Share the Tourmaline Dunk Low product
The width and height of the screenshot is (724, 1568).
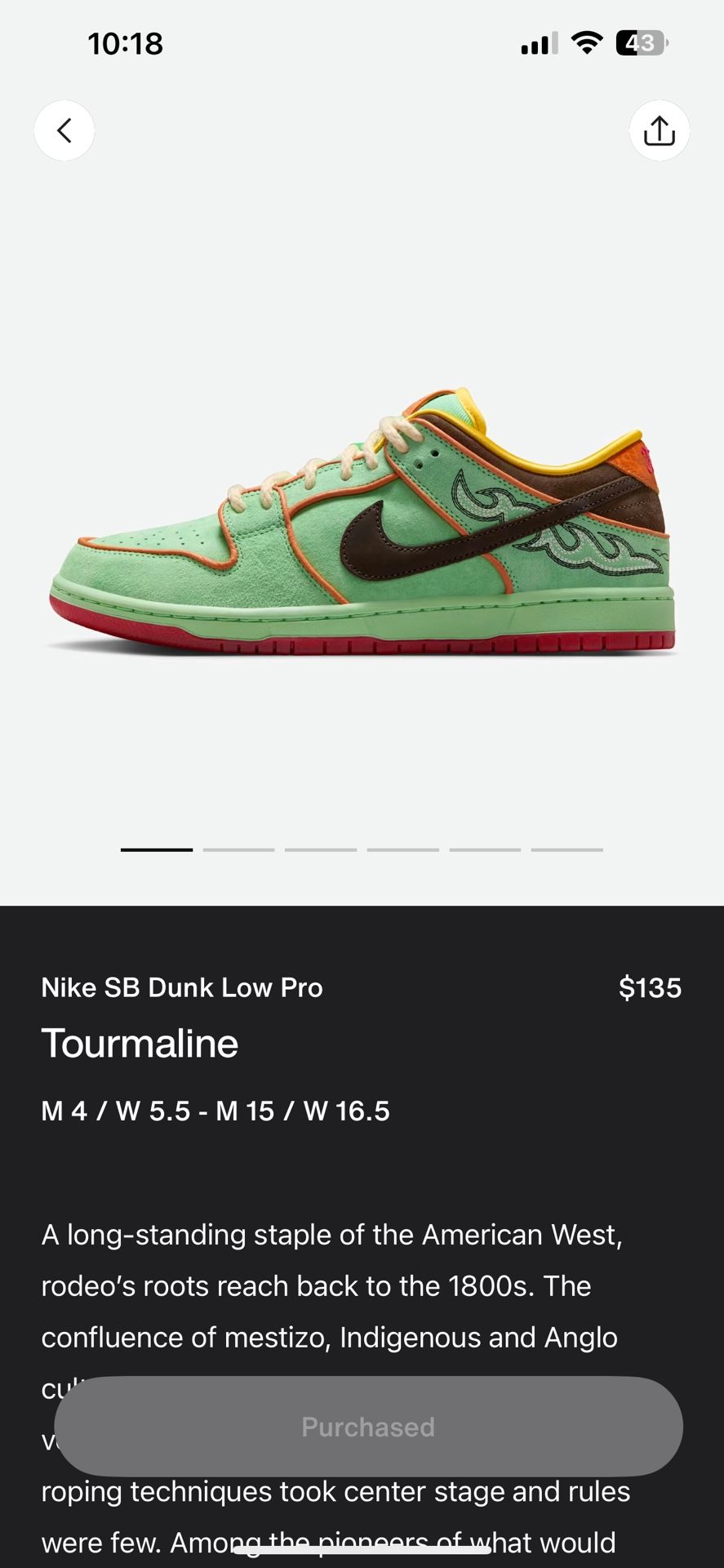coord(660,131)
